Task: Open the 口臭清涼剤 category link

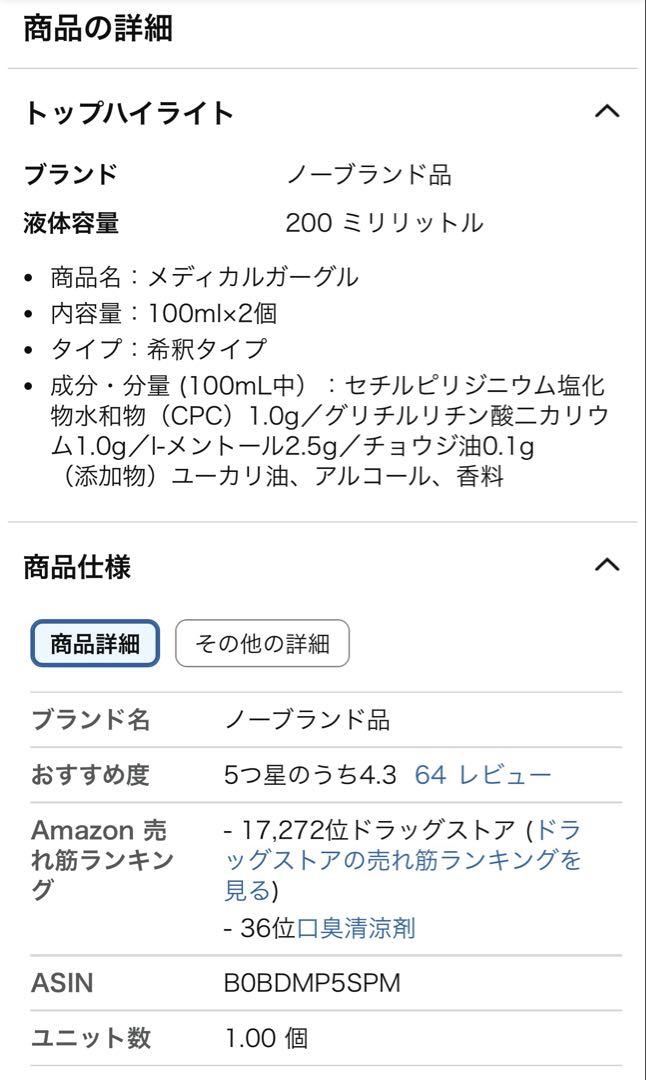Action: tap(356, 928)
